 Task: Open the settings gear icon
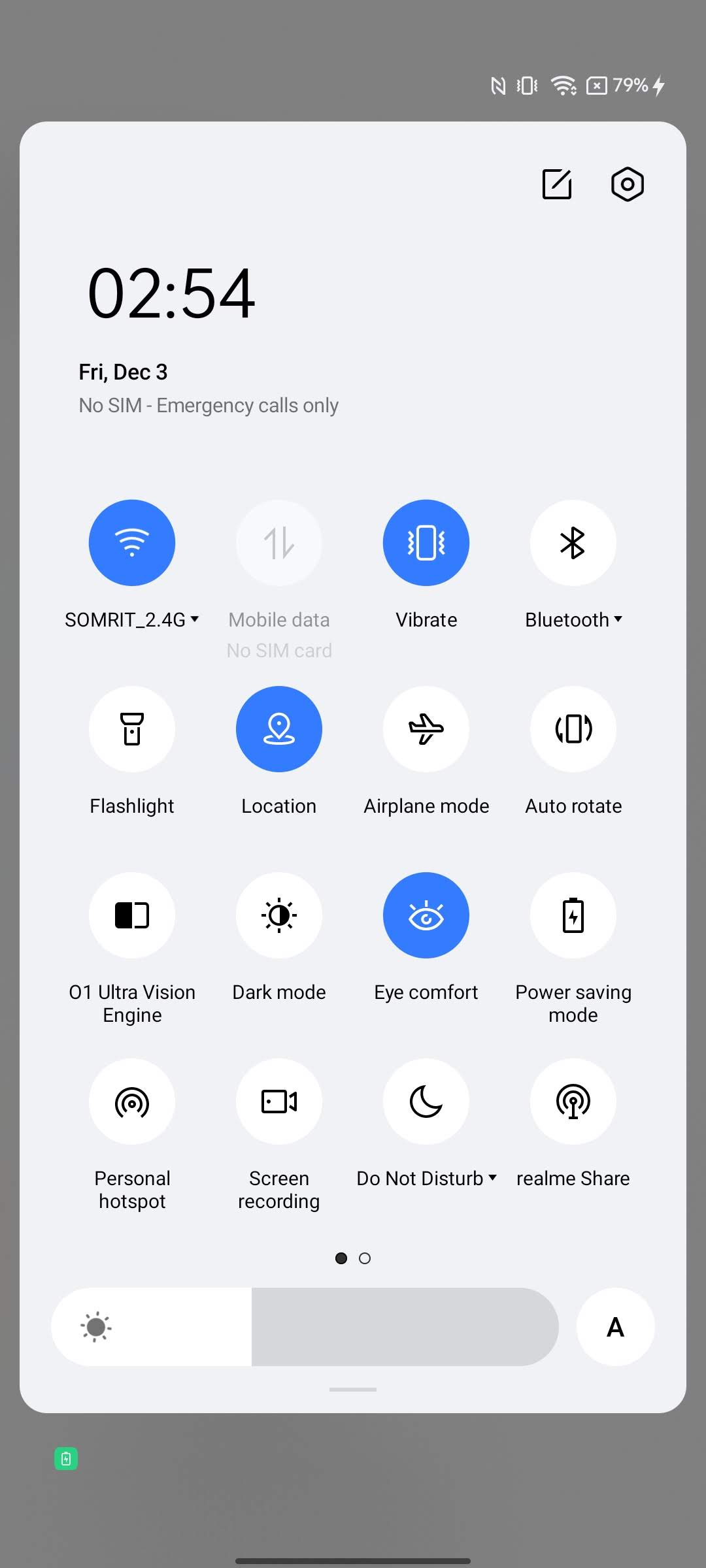[x=627, y=184]
